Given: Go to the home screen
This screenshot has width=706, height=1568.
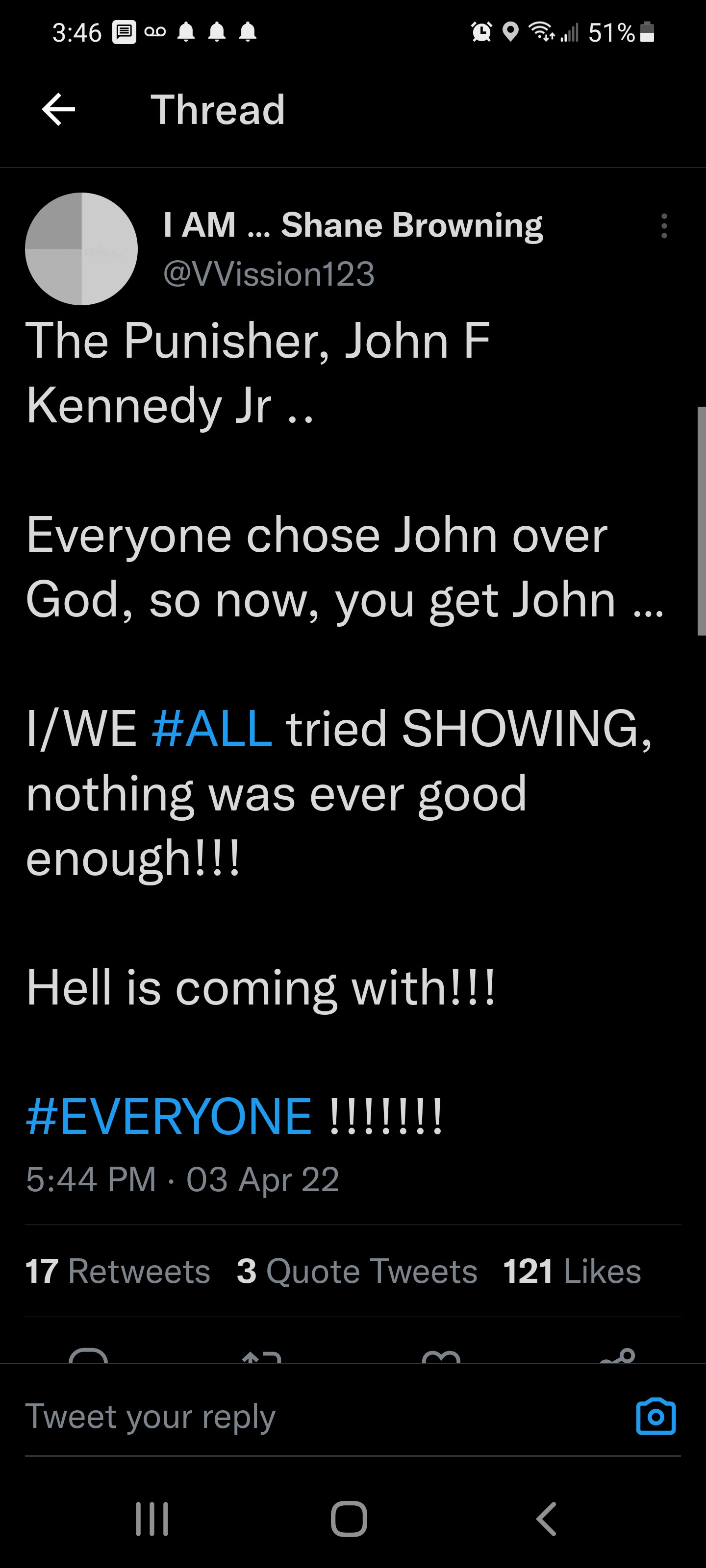Looking at the screenshot, I should 349,1519.
